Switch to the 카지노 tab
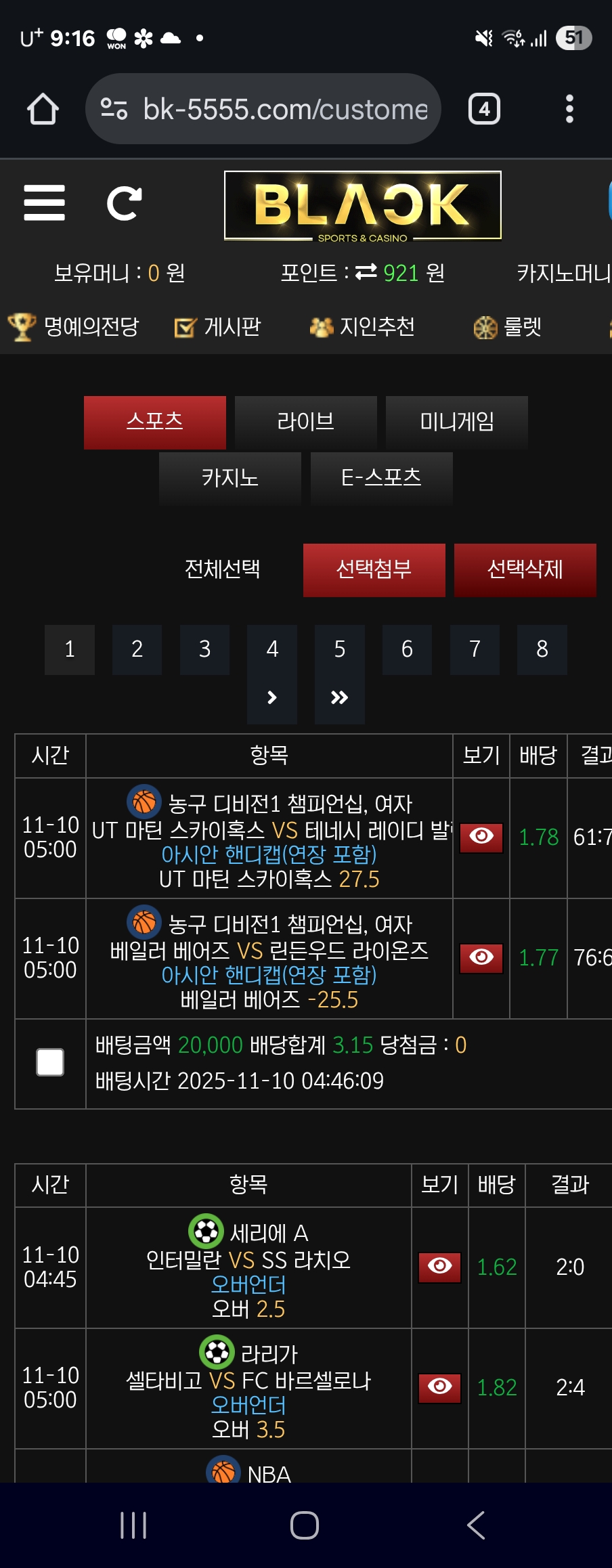 (x=230, y=478)
